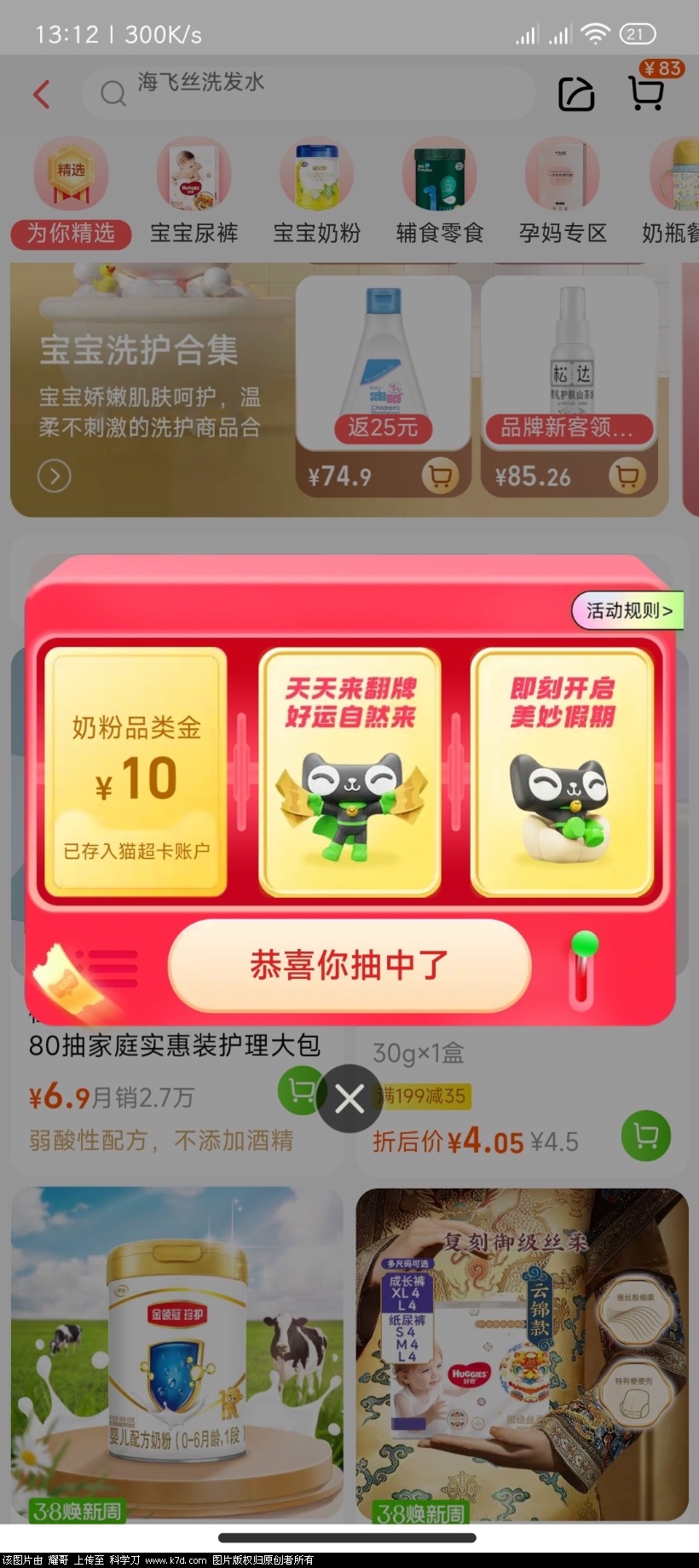Open 活动规则 activity rules
The width and height of the screenshot is (699, 1568).
[x=628, y=610]
